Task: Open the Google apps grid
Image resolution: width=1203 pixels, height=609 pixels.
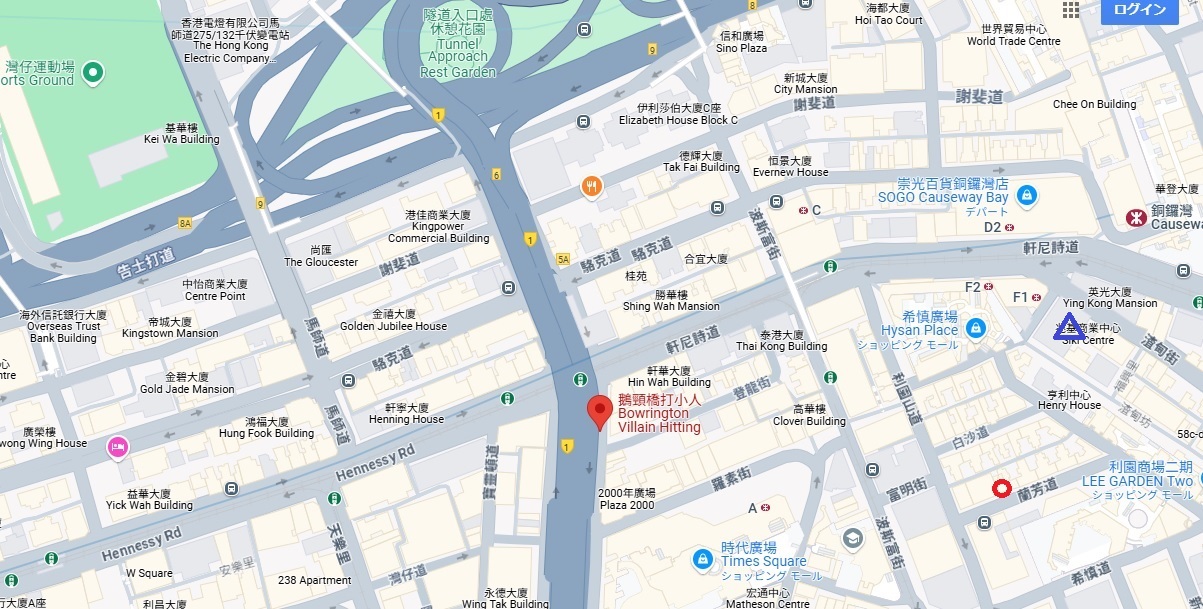Action: pyautogui.click(x=1071, y=10)
